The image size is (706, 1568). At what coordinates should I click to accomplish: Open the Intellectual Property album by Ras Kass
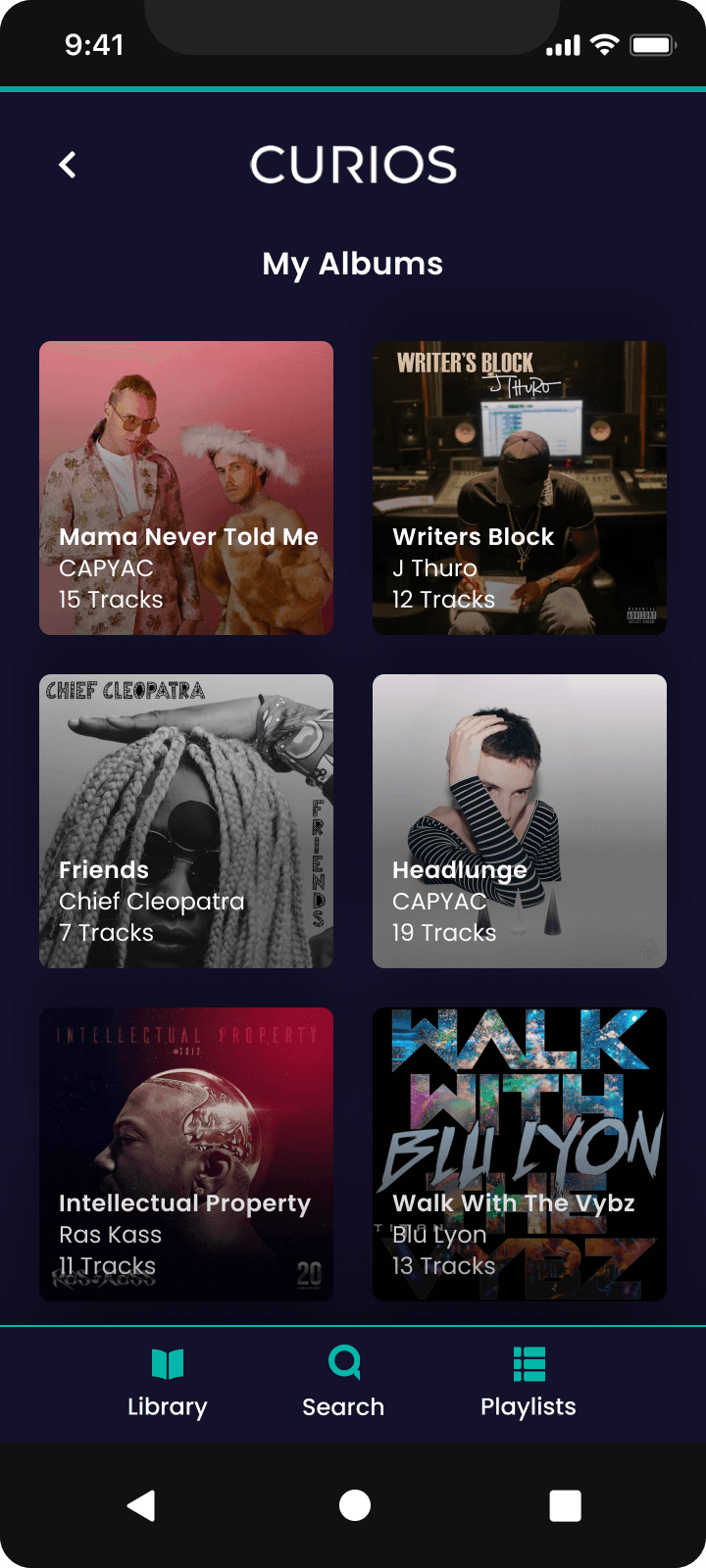tap(186, 1154)
